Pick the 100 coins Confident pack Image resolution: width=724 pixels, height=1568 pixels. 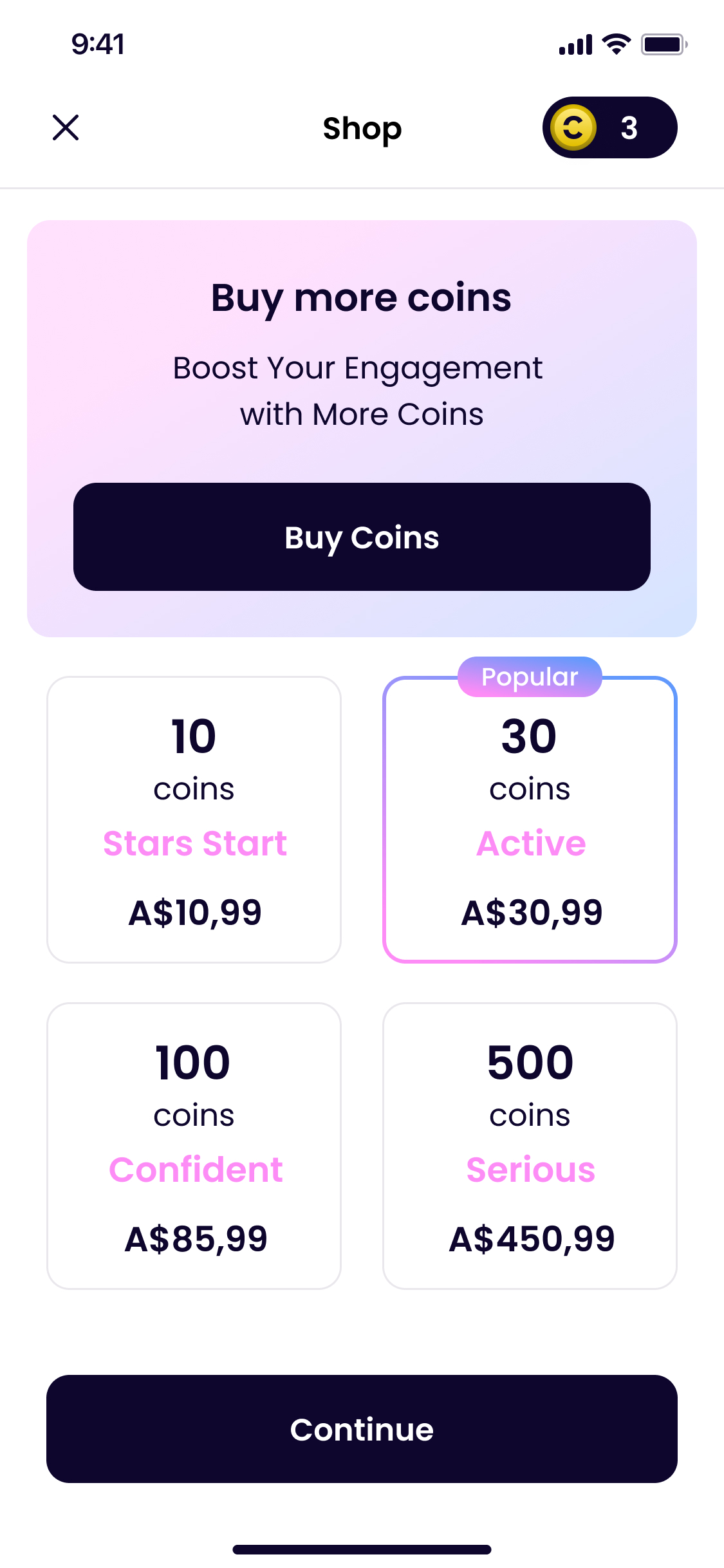[194, 1146]
